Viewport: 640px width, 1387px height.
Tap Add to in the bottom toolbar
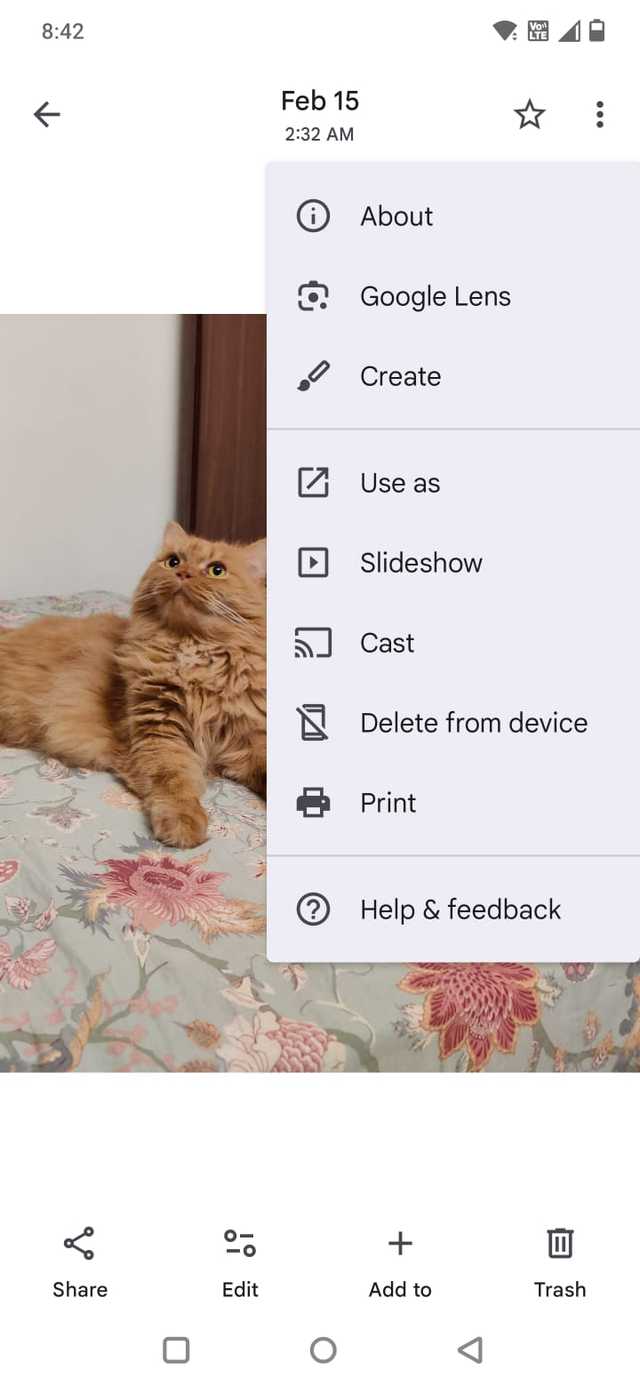pyautogui.click(x=400, y=1262)
